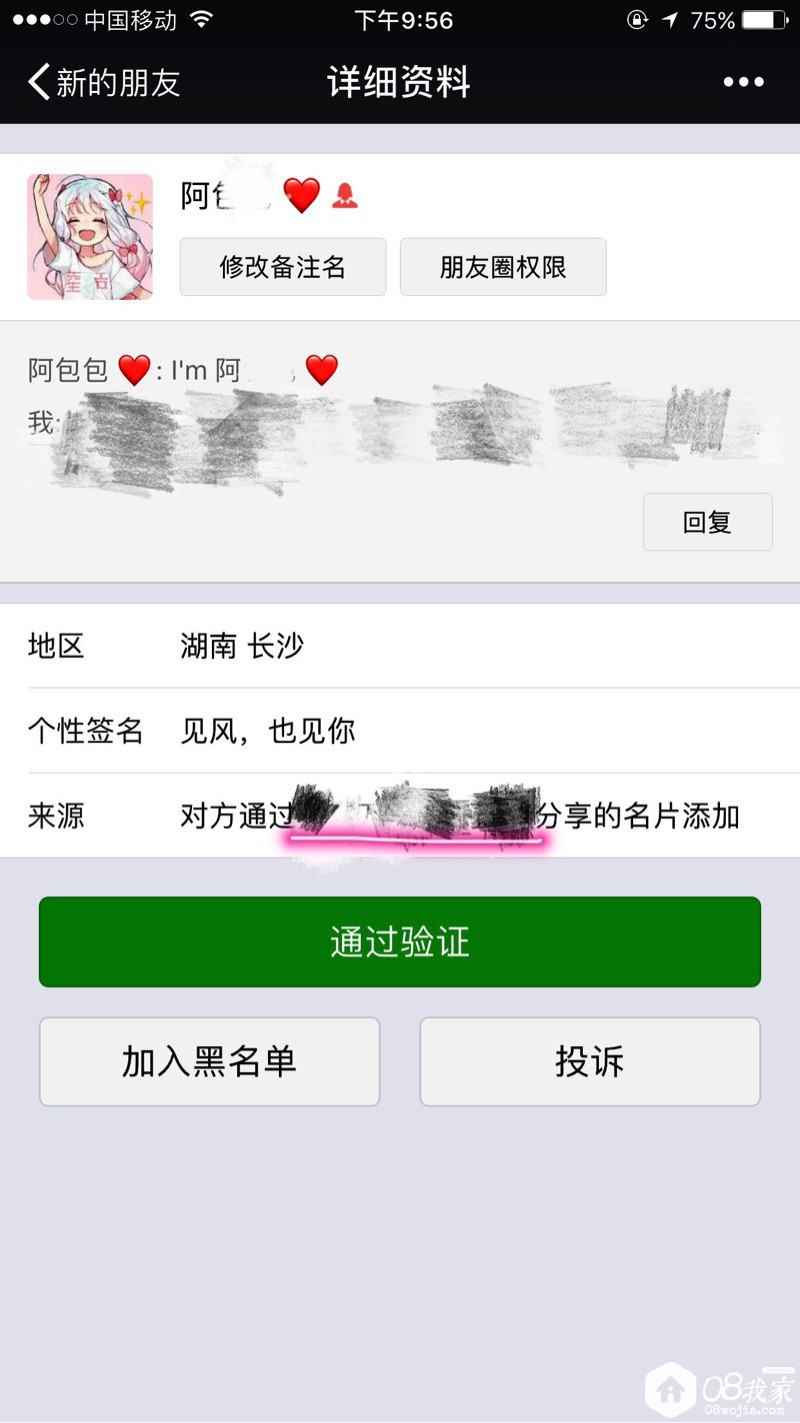Image resolution: width=800 pixels, height=1423 pixels.
Task: Go back to 新的朋友
Action: coord(104,82)
